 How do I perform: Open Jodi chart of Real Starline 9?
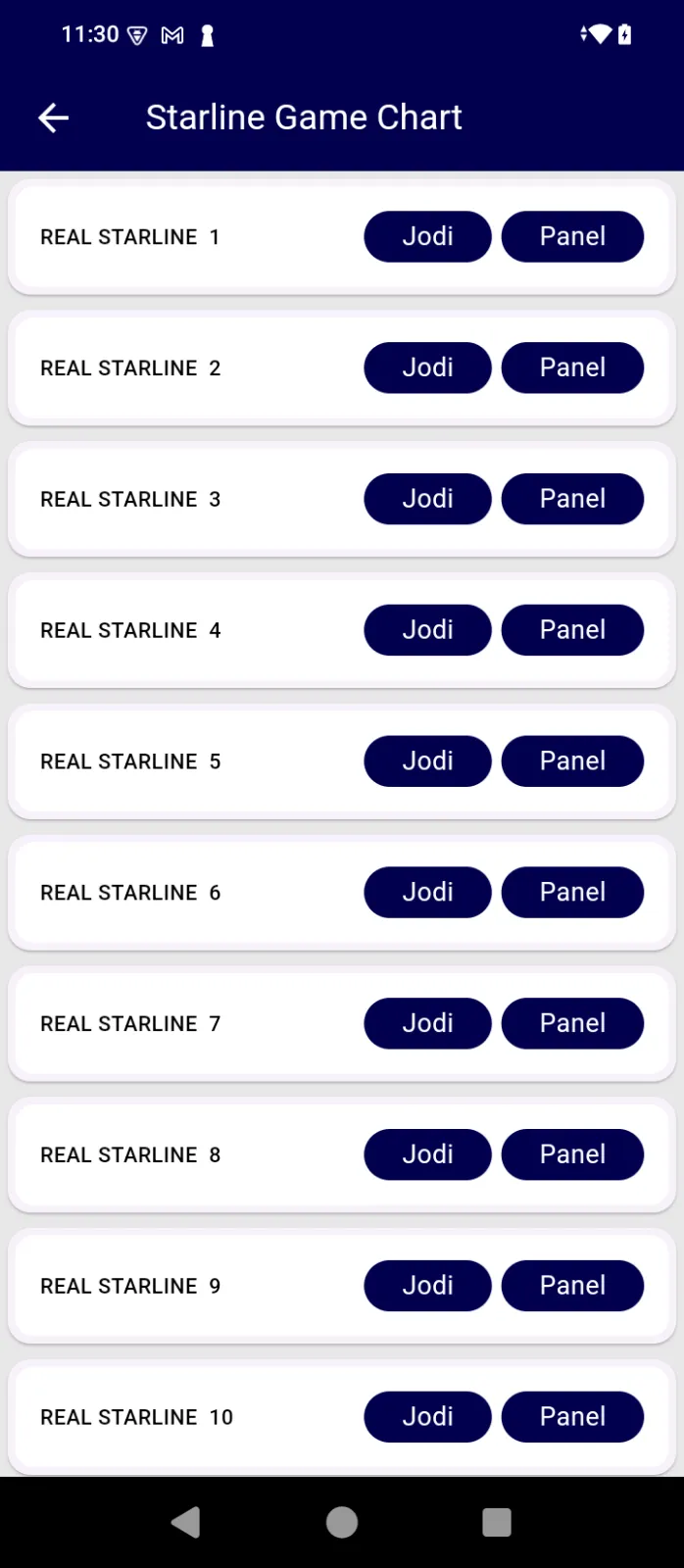click(x=427, y=1286)
